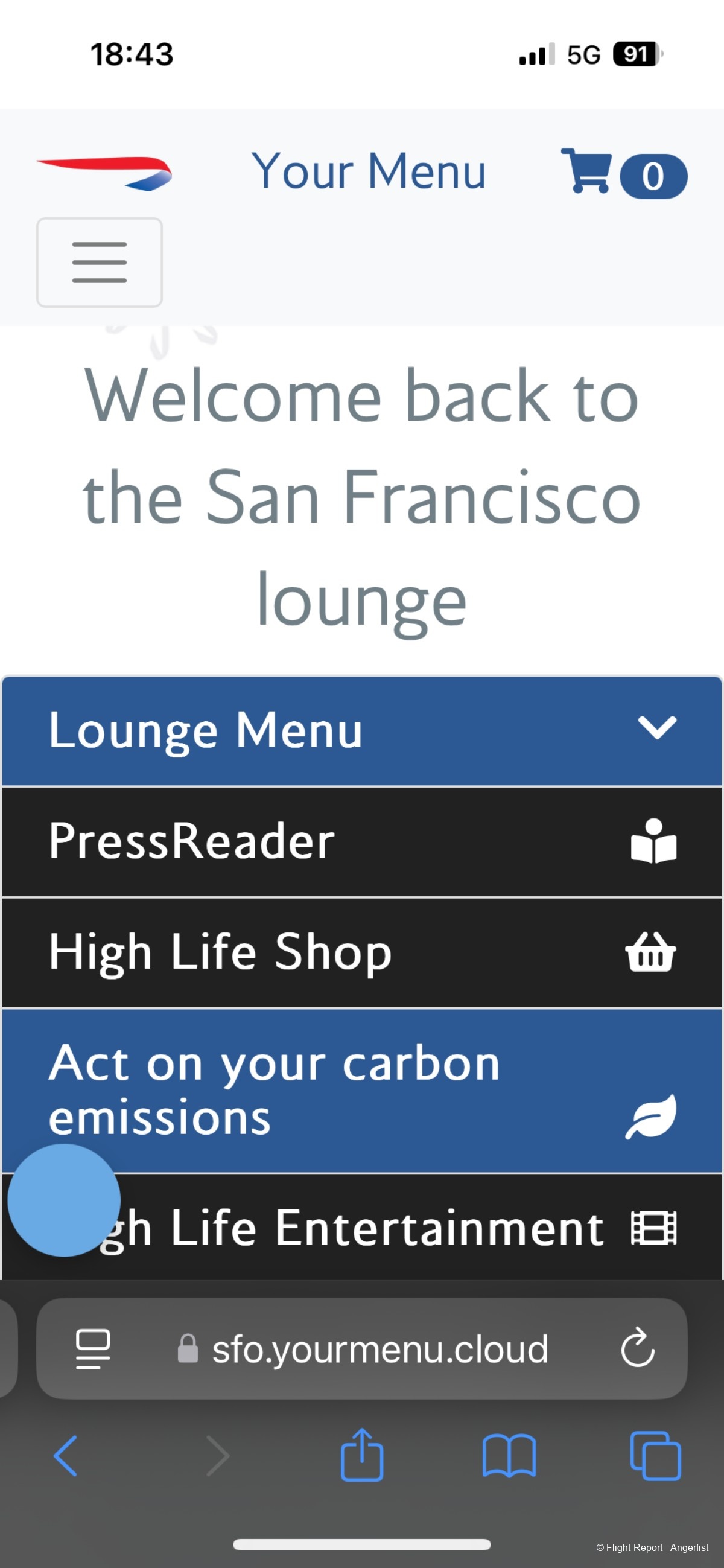Share this page
Viewport: 724px width, 1568px height.
(x=361, y=1454)
